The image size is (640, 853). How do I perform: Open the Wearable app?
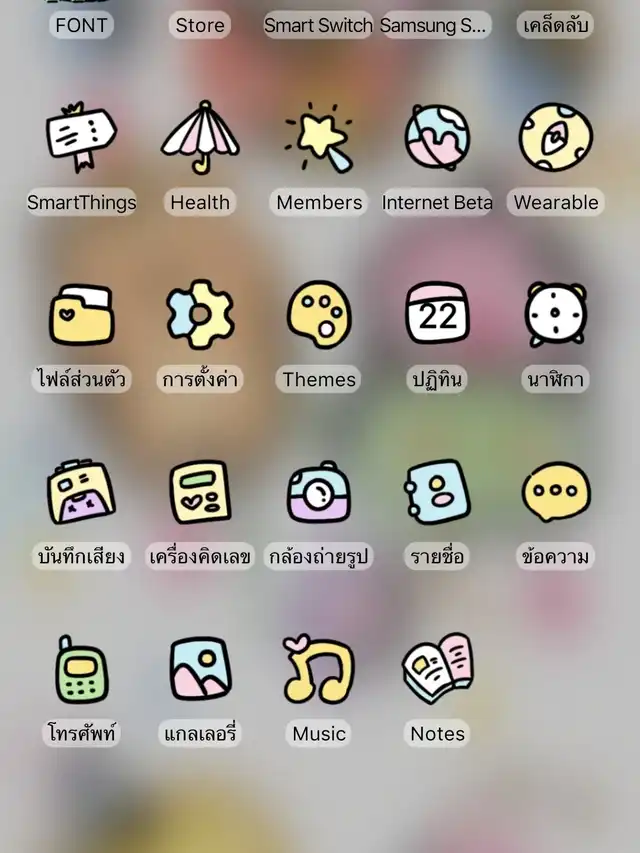[556, 138]
